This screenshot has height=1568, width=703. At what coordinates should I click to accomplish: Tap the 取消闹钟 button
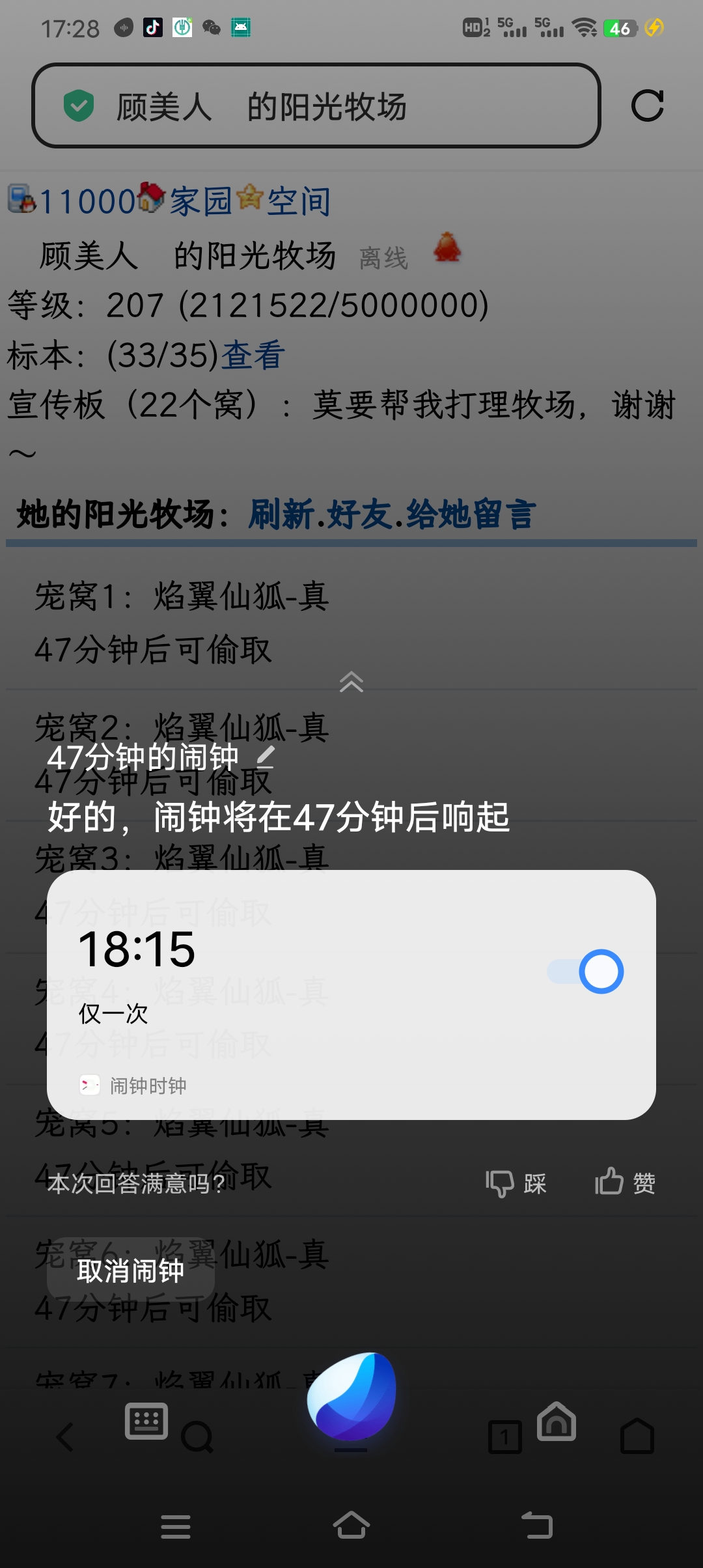tap(131, 1270)
